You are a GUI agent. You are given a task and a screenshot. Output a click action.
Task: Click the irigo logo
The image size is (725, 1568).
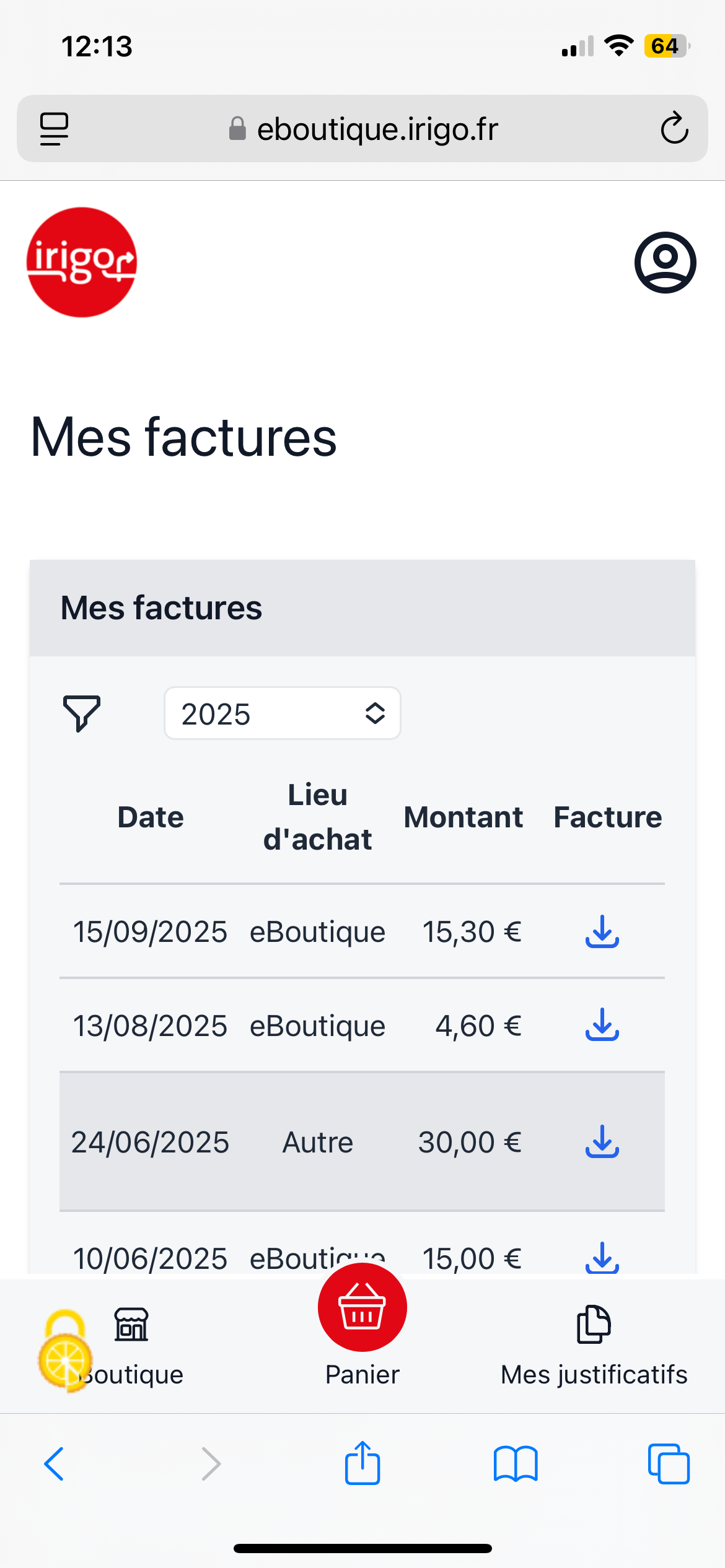coord(81,262)
